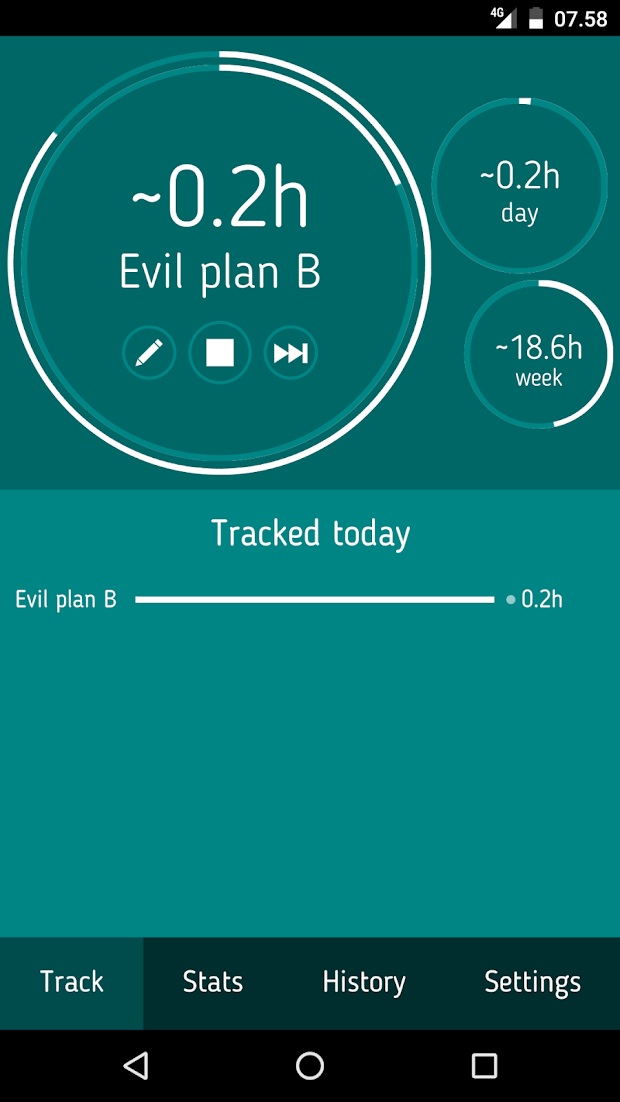The width and height of the screenshot is (620, 1102).
Task: Open the Settings tab
Action: click(533, 982)
